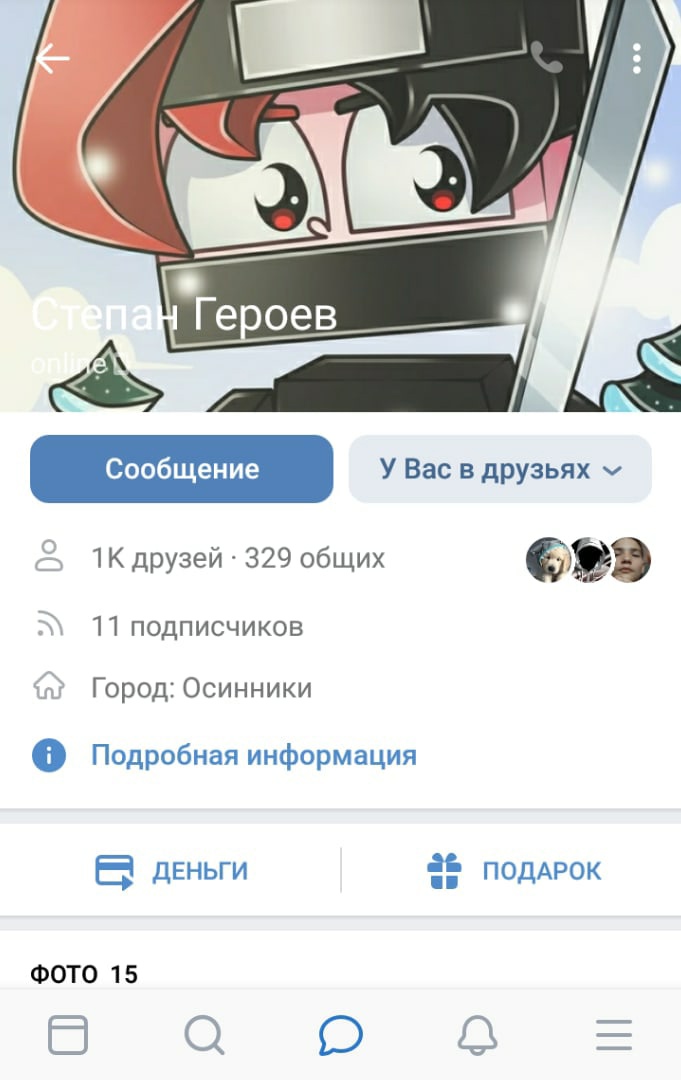View the 11 подписчиков list
Screen dimensions: 681x1080
196,627
